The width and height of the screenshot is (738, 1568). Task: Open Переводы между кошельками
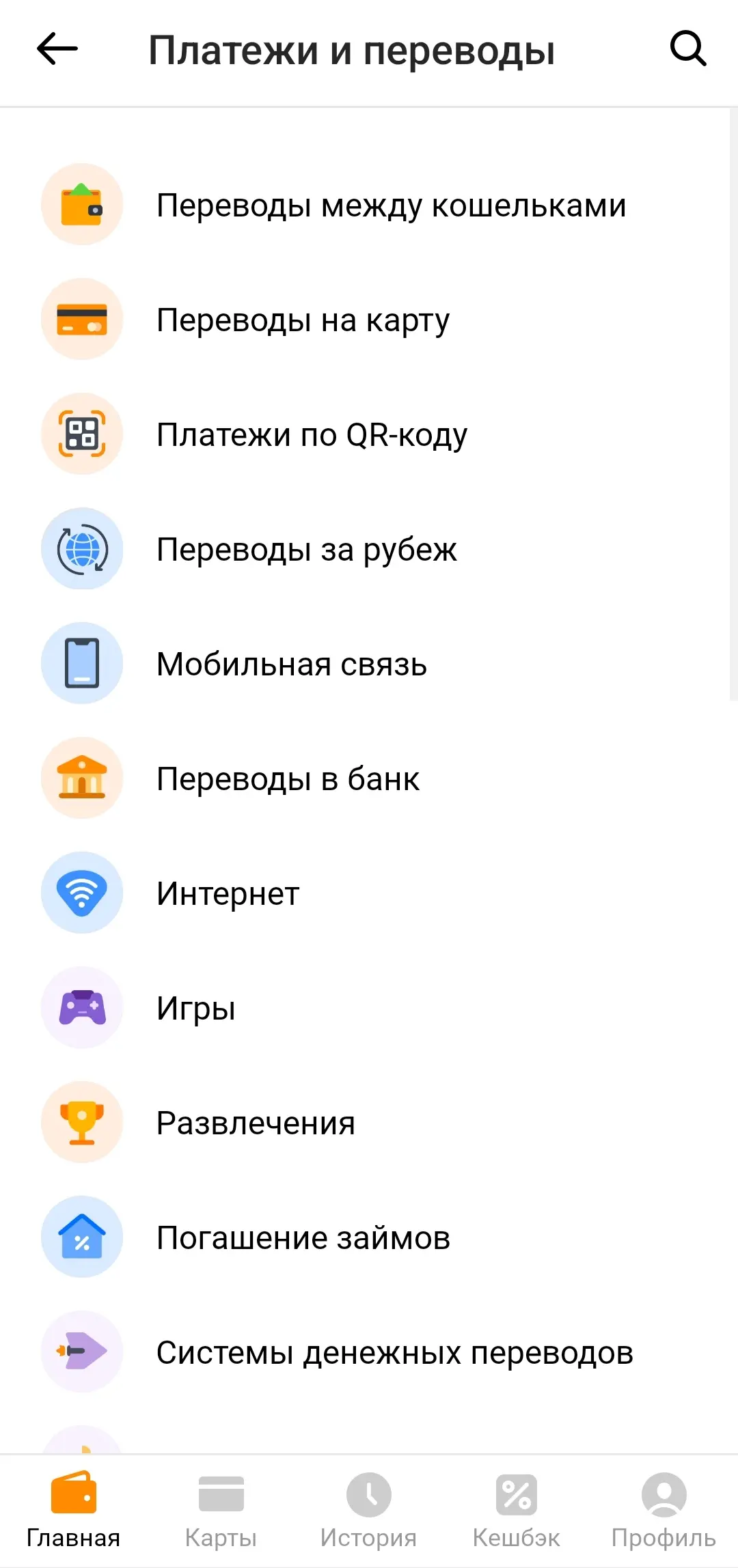[391, 205]
